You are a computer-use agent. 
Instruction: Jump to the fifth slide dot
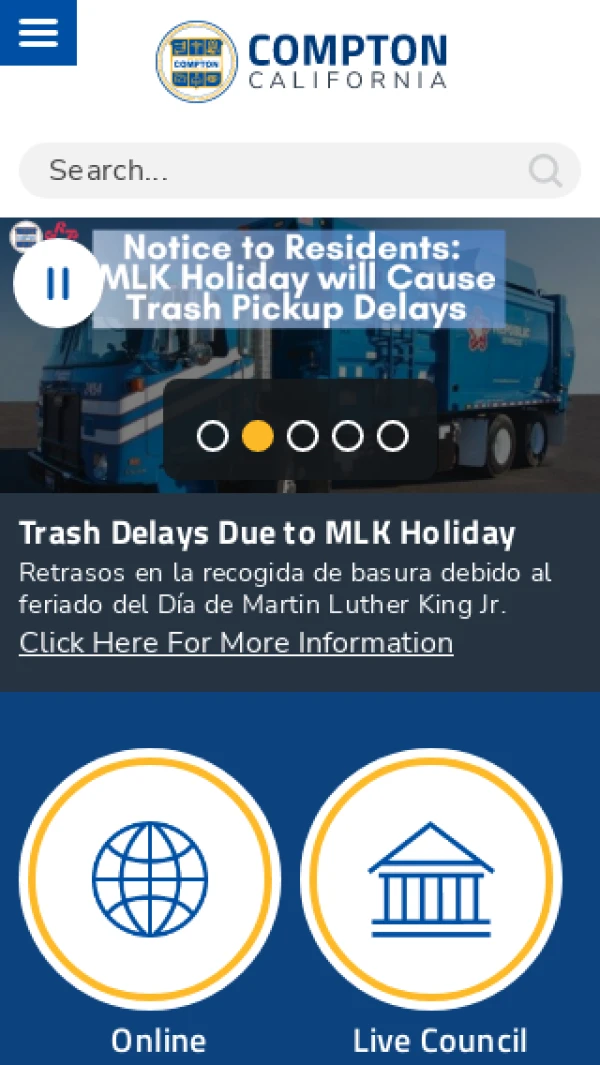pyautogui.click(x=393, y=436)
